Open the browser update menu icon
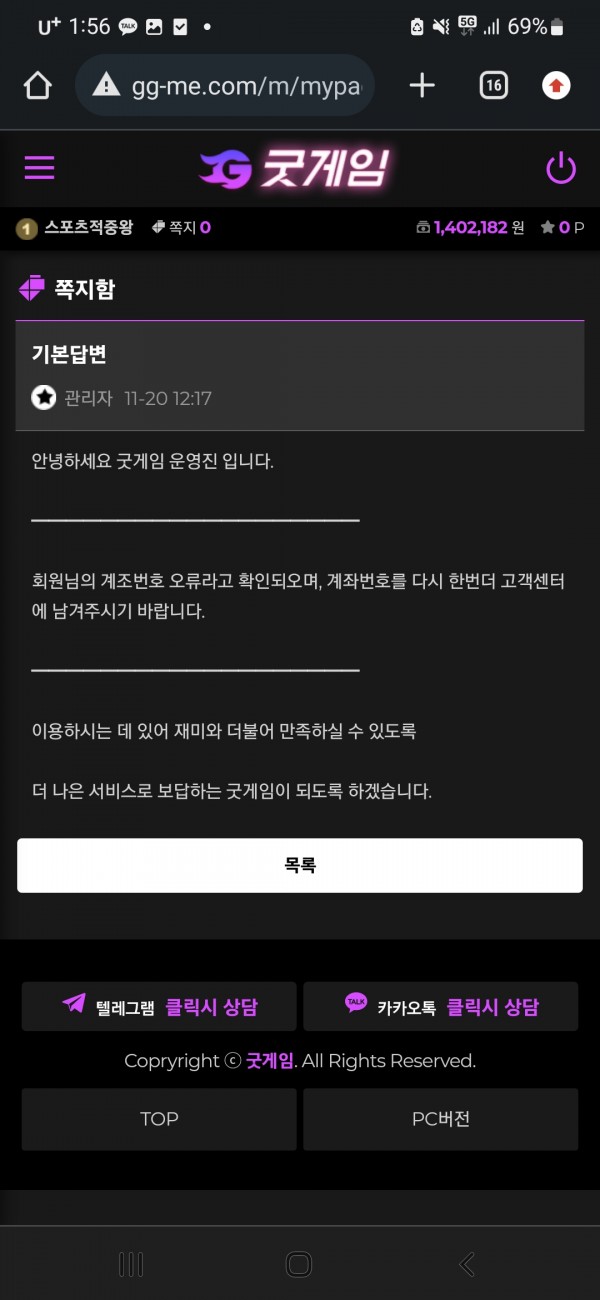Image resolution: width=600 pixels, height=1300 pixels. click(556, 86)
